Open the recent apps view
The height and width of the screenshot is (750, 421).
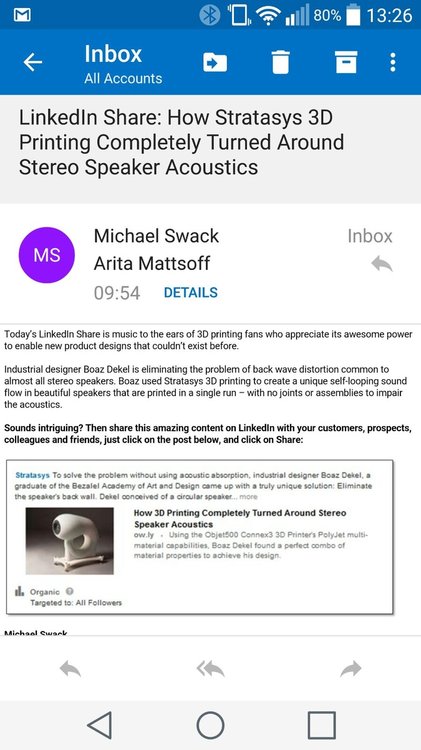coord(322,725)
